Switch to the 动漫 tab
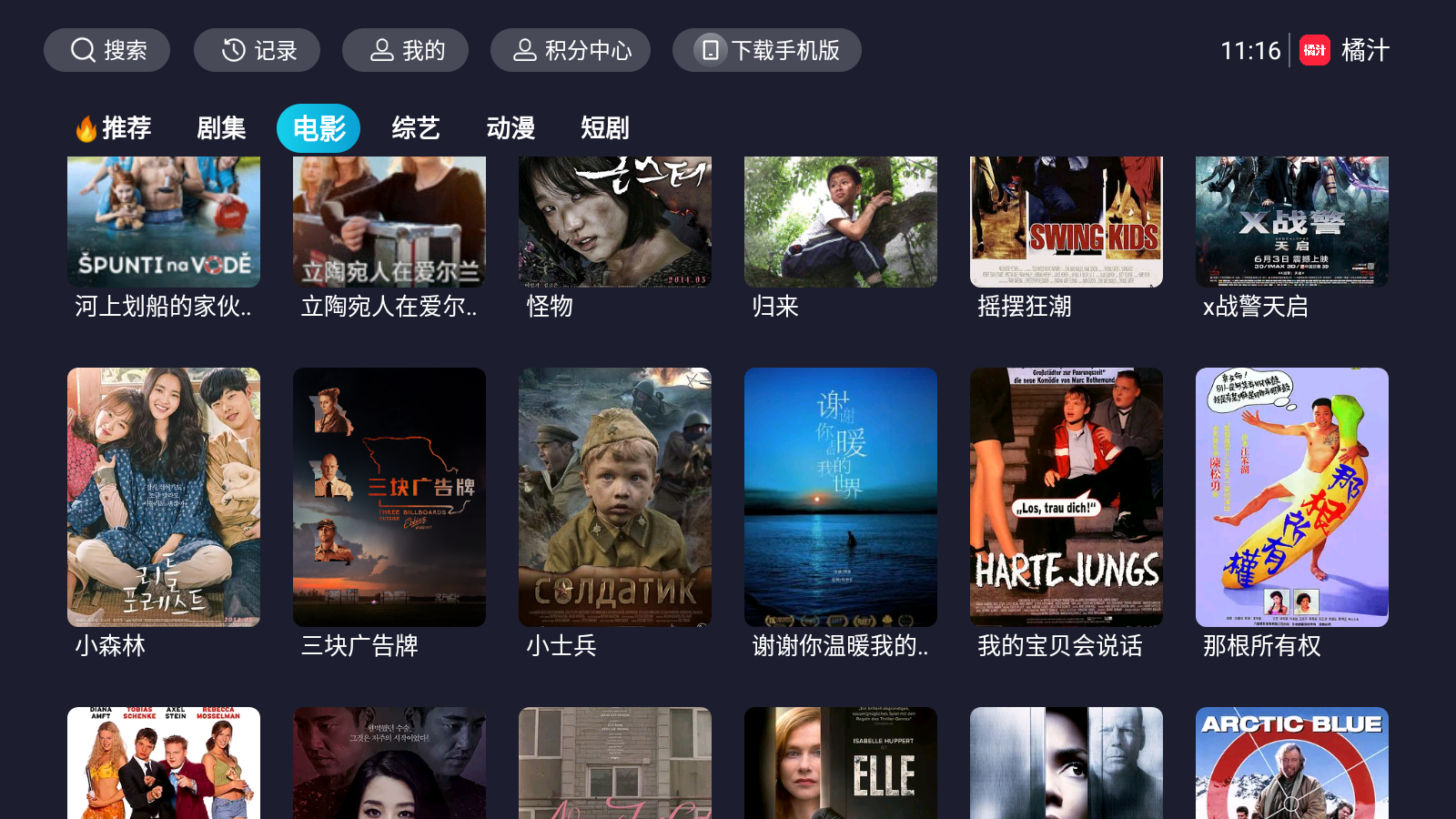The width and height of the screenshot is (1456, 819). [511, 128]
